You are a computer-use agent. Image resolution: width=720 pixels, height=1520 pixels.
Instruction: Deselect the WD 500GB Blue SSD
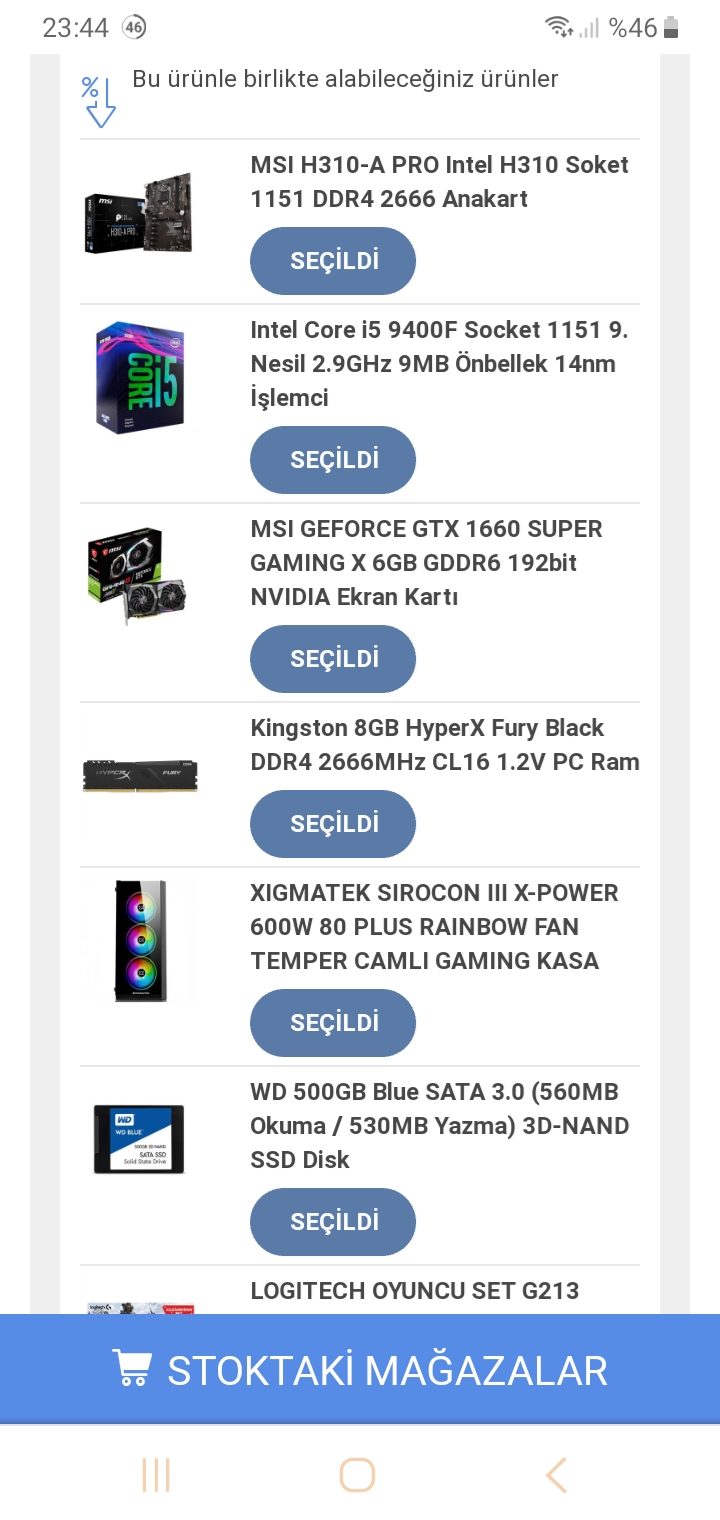[333, 1222]
